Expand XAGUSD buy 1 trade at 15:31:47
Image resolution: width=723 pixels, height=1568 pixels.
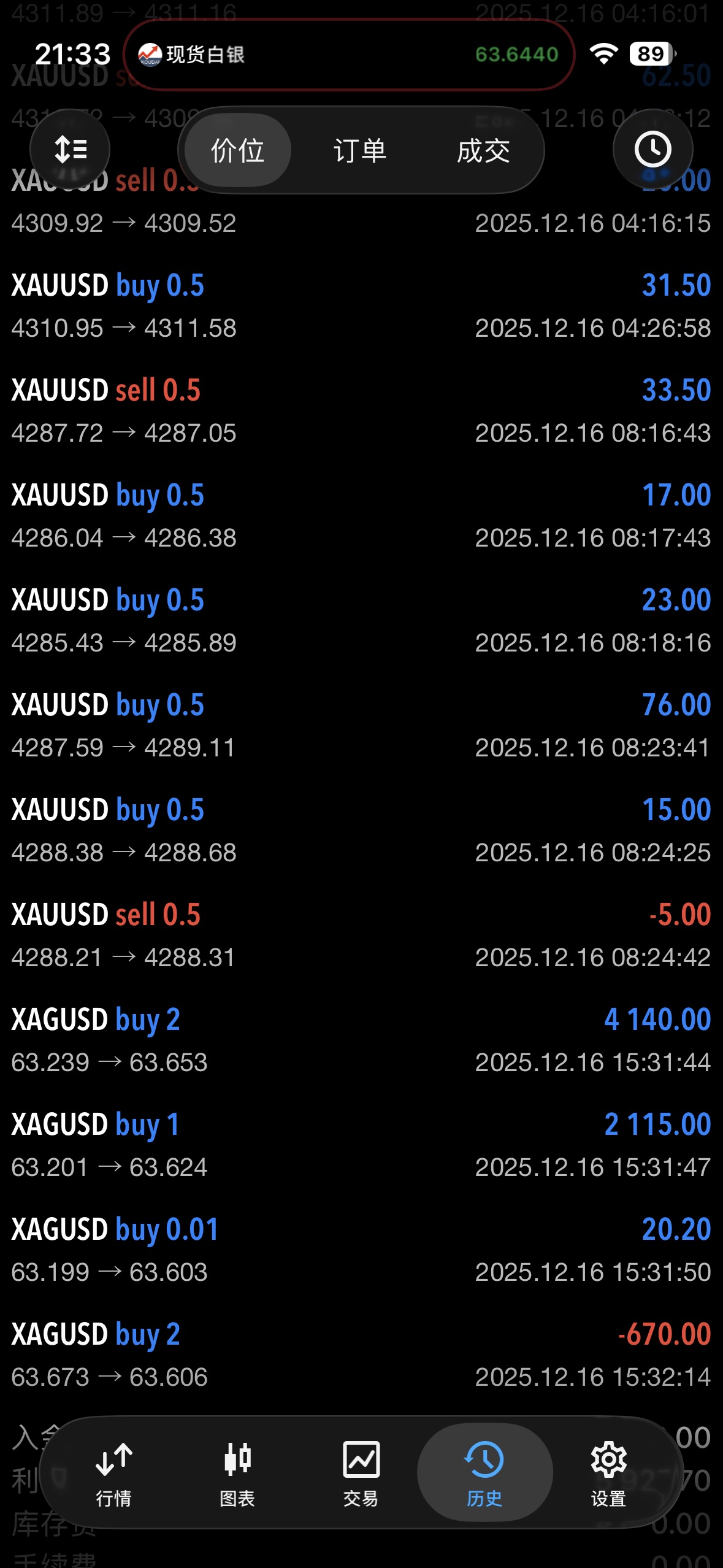361,1144
